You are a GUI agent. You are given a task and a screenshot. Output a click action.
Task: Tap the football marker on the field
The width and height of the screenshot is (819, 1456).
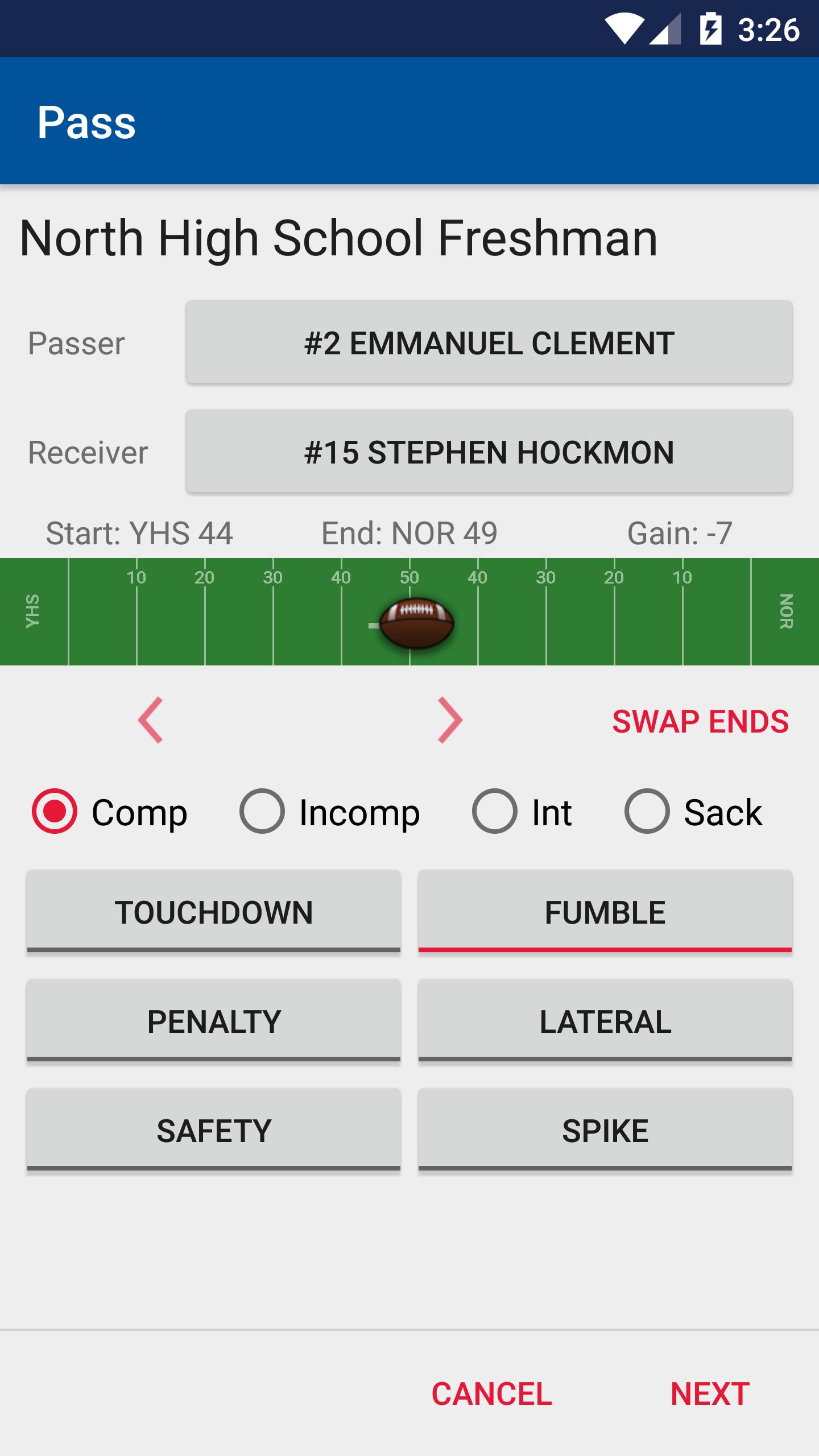tap(417, 623)
